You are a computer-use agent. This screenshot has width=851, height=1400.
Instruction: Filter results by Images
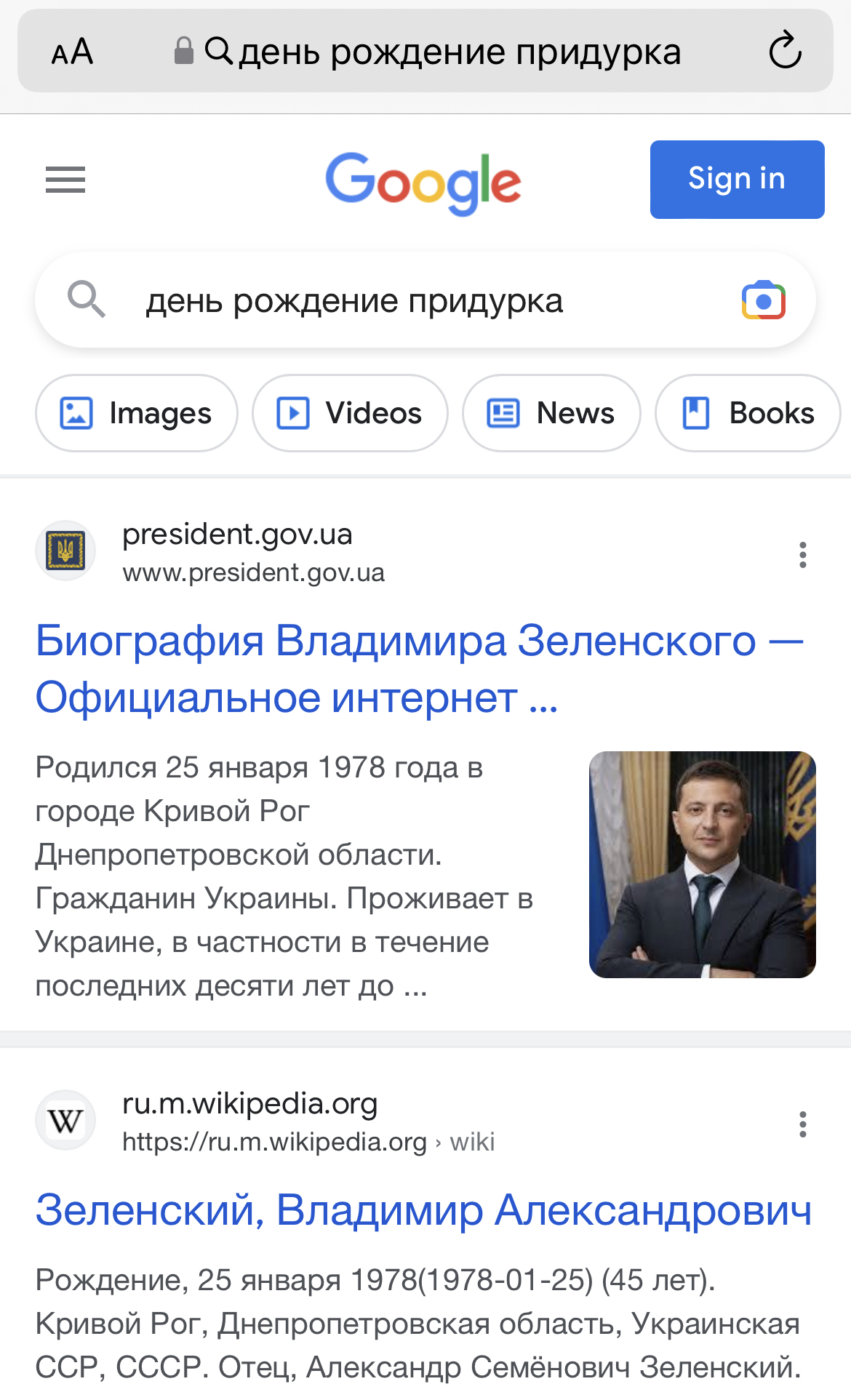pos(137,413)
